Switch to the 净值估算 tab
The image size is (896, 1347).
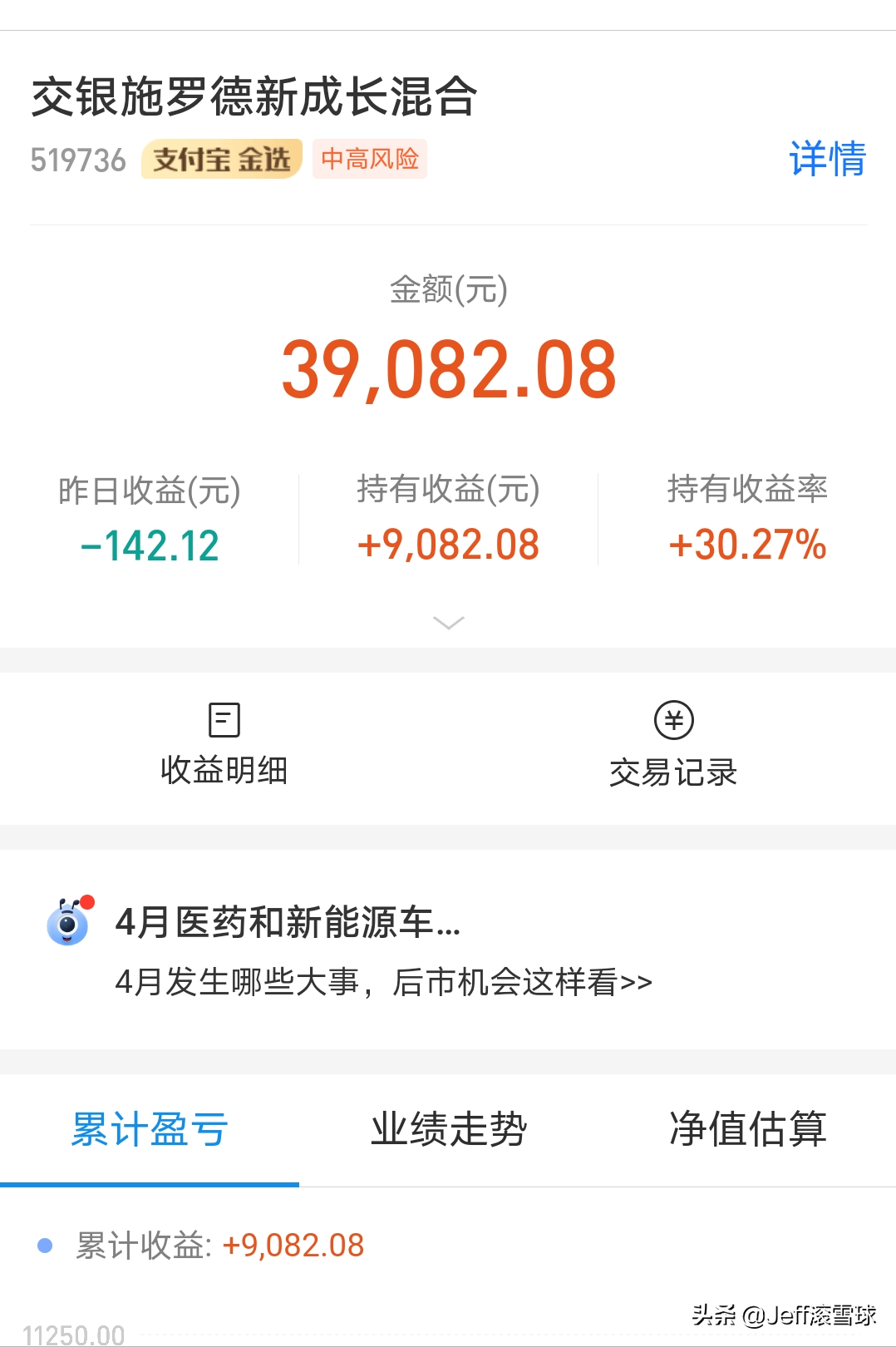click(747, 1129)
